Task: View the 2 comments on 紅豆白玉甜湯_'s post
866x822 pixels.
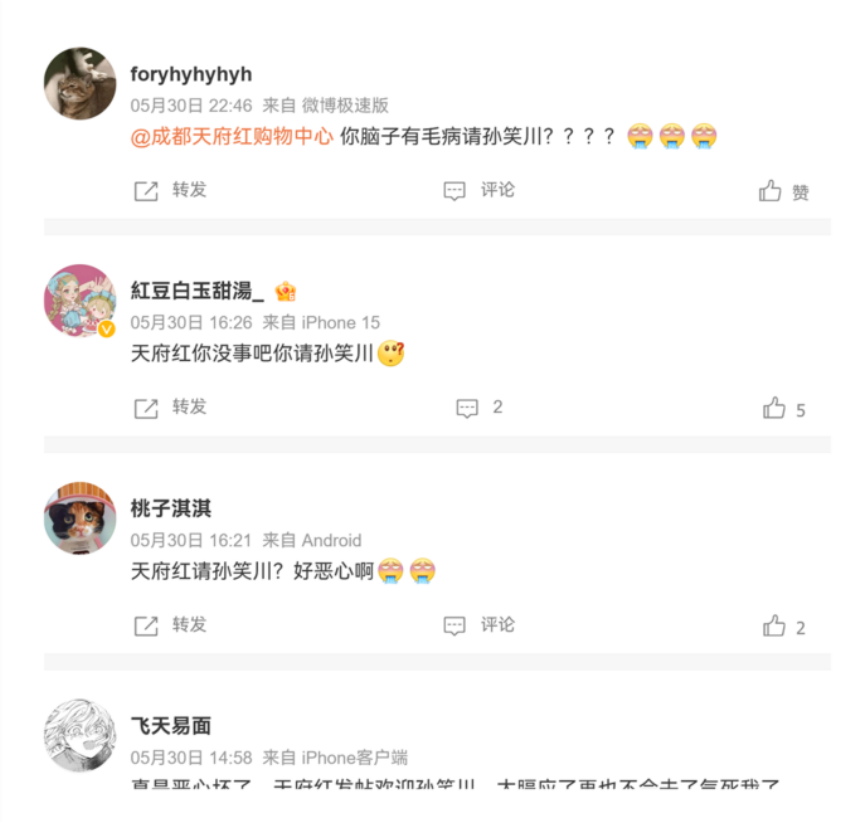Action: 479,407
